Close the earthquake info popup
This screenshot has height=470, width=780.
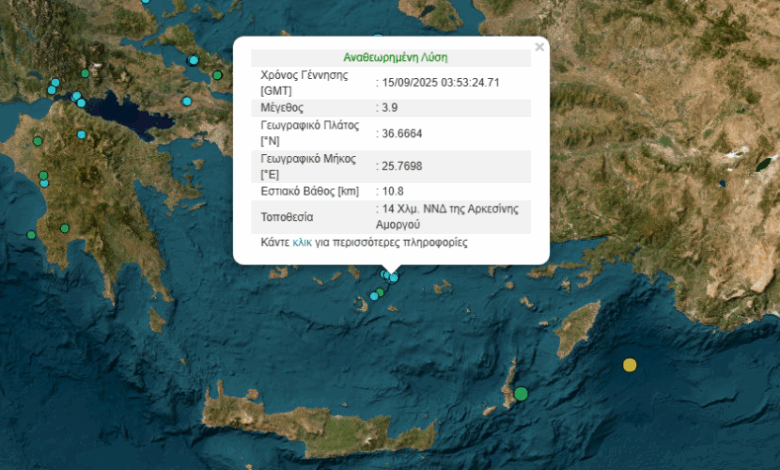pos(539,46)
